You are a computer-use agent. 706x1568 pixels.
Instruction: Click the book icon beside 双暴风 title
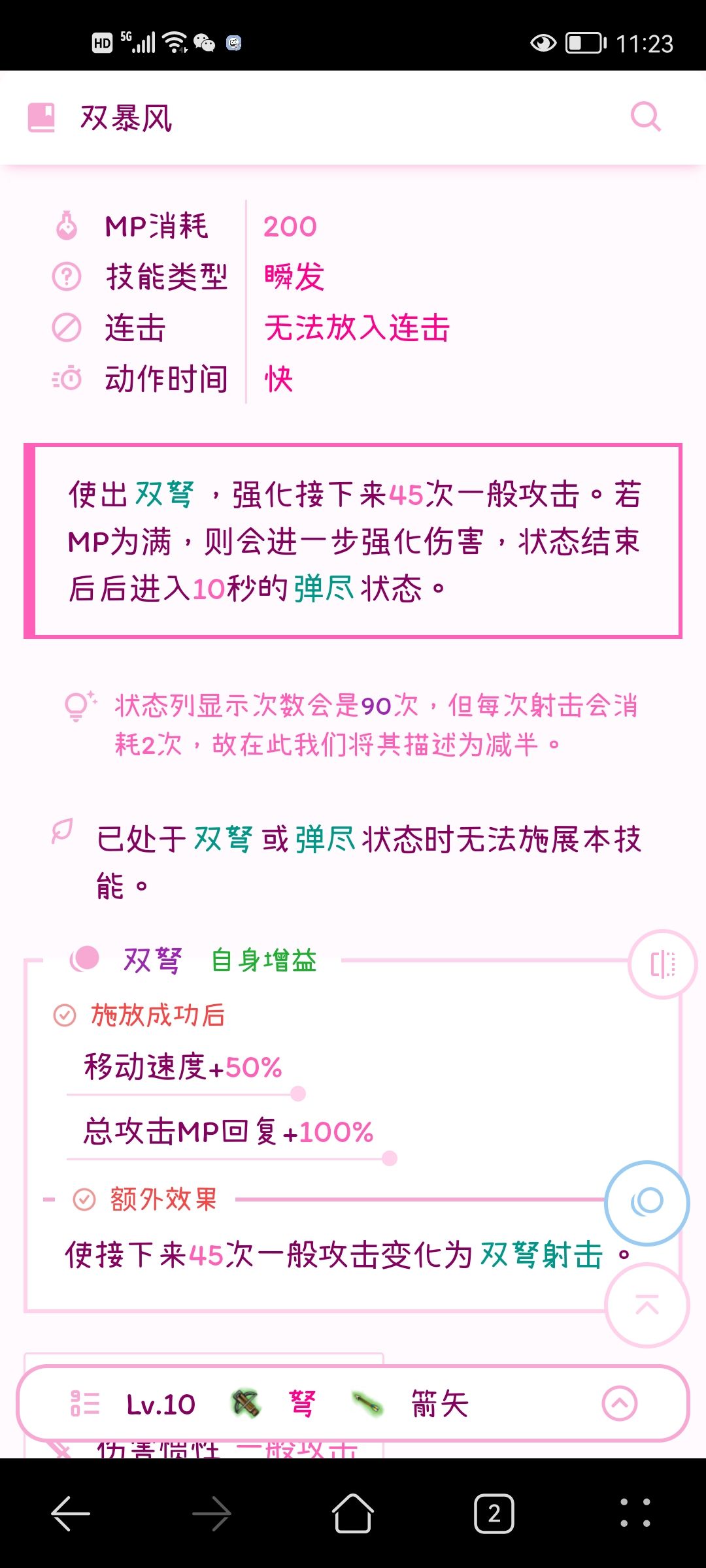click(x=43, y=116)
